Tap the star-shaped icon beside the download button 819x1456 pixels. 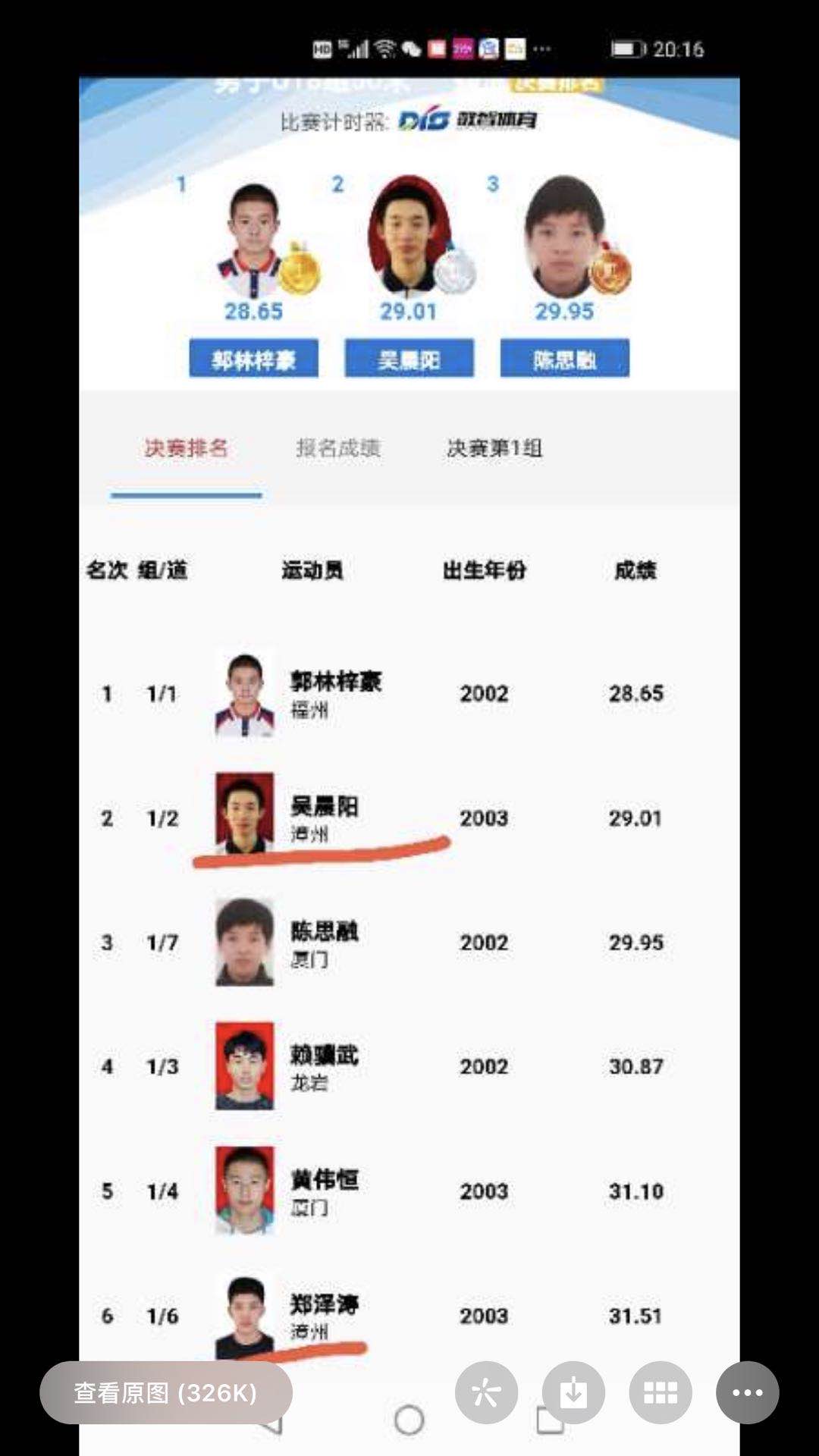[x=486, y=1392]
